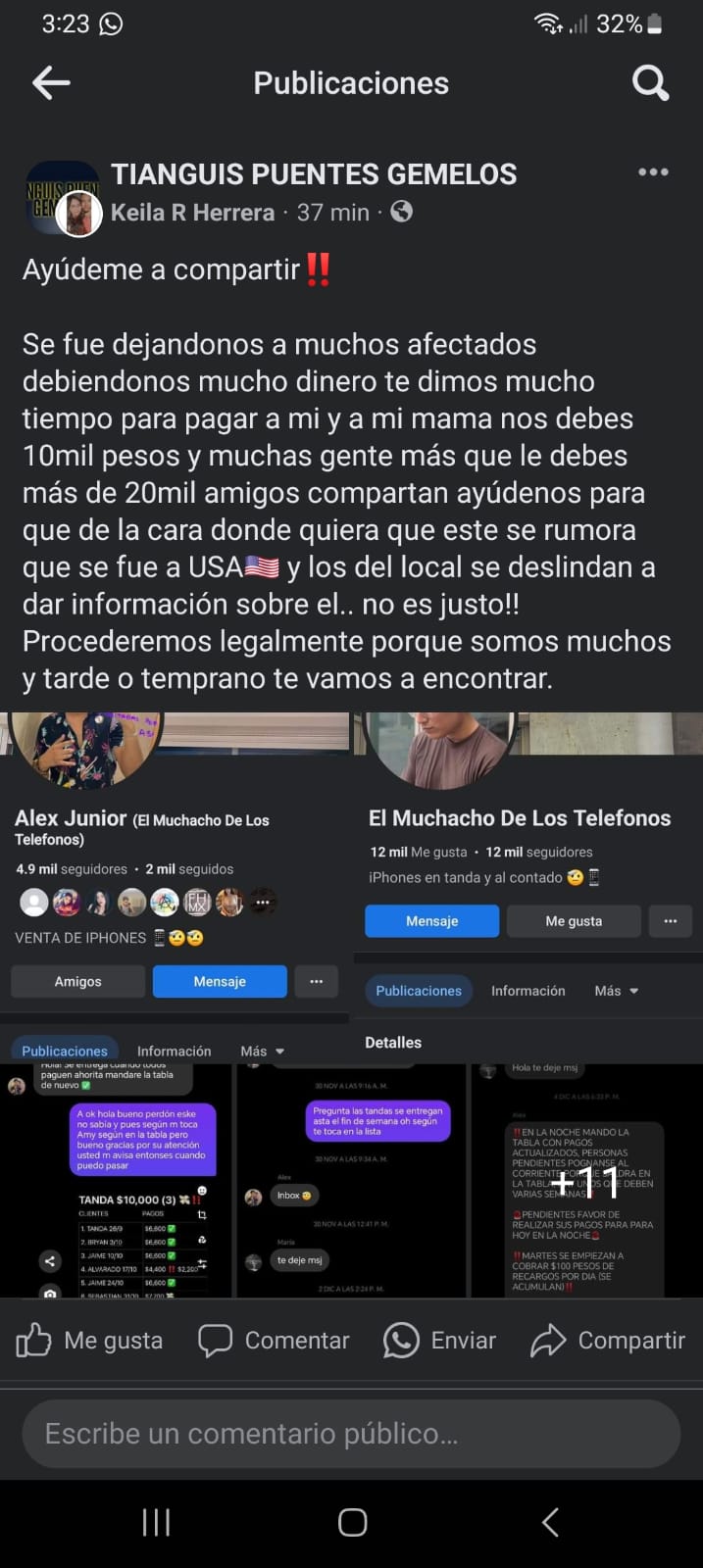The height and width of the screenshot is (1568, 703).
Task: Open the post's three-dot options menu
Action: [x=653, y=172]
